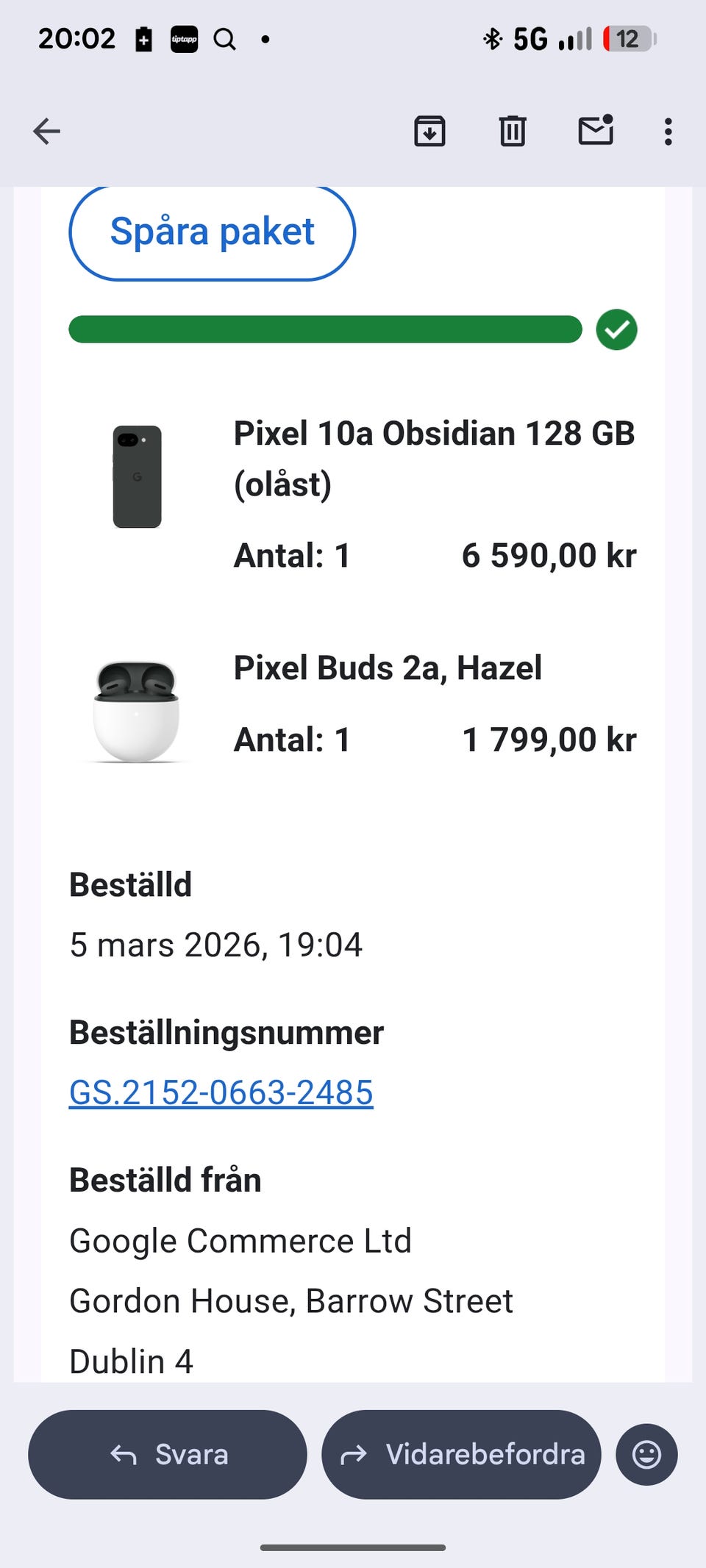The height and width of the screenshot is (1568, 706).
Task: Mark the email as unread
Action: 596,130
